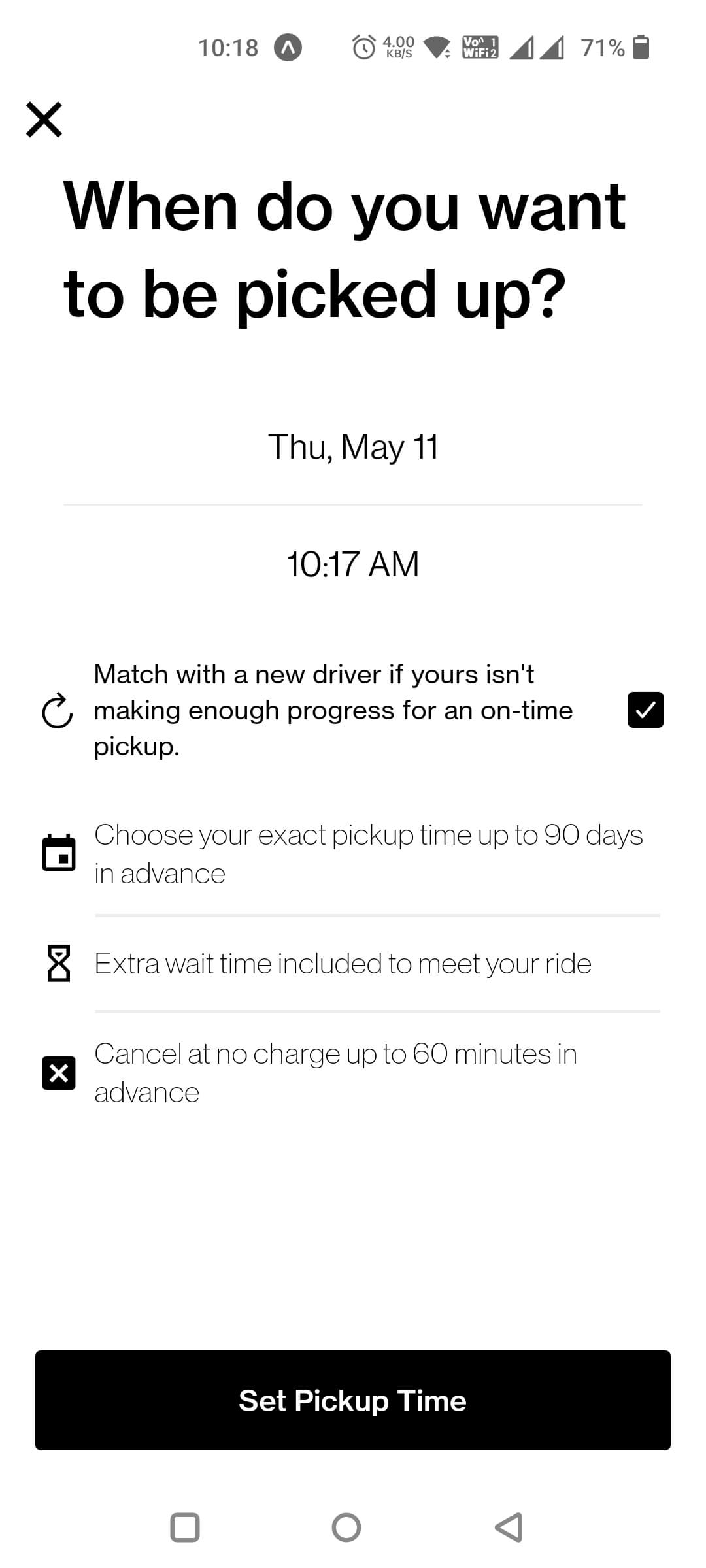Go back using system navigation button

point(509,1527)
